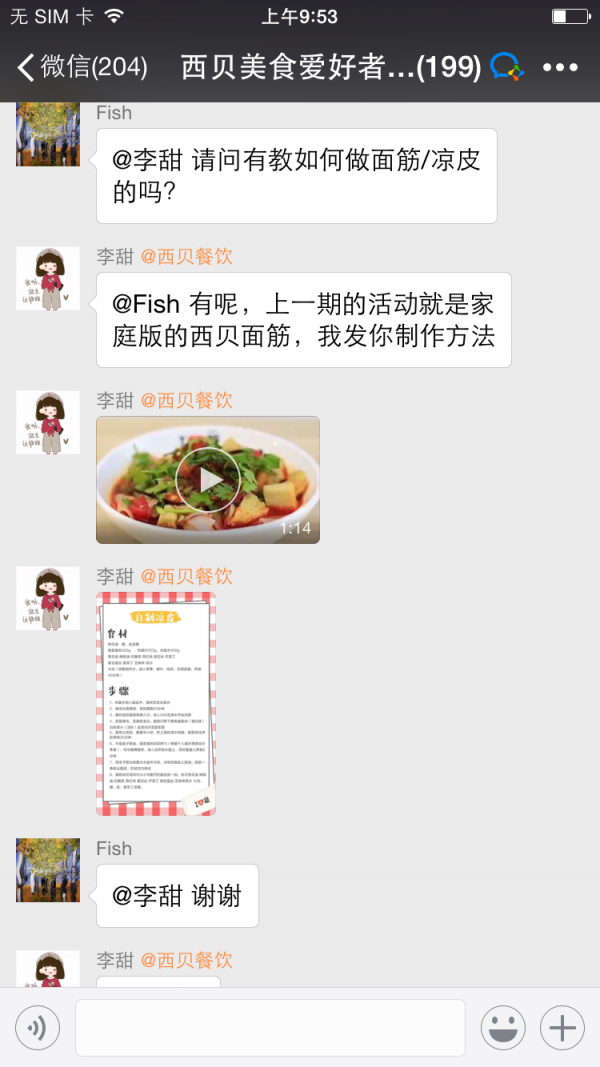
Task: Open 李甜's avatar next to the video message
Action: (47, 422)
